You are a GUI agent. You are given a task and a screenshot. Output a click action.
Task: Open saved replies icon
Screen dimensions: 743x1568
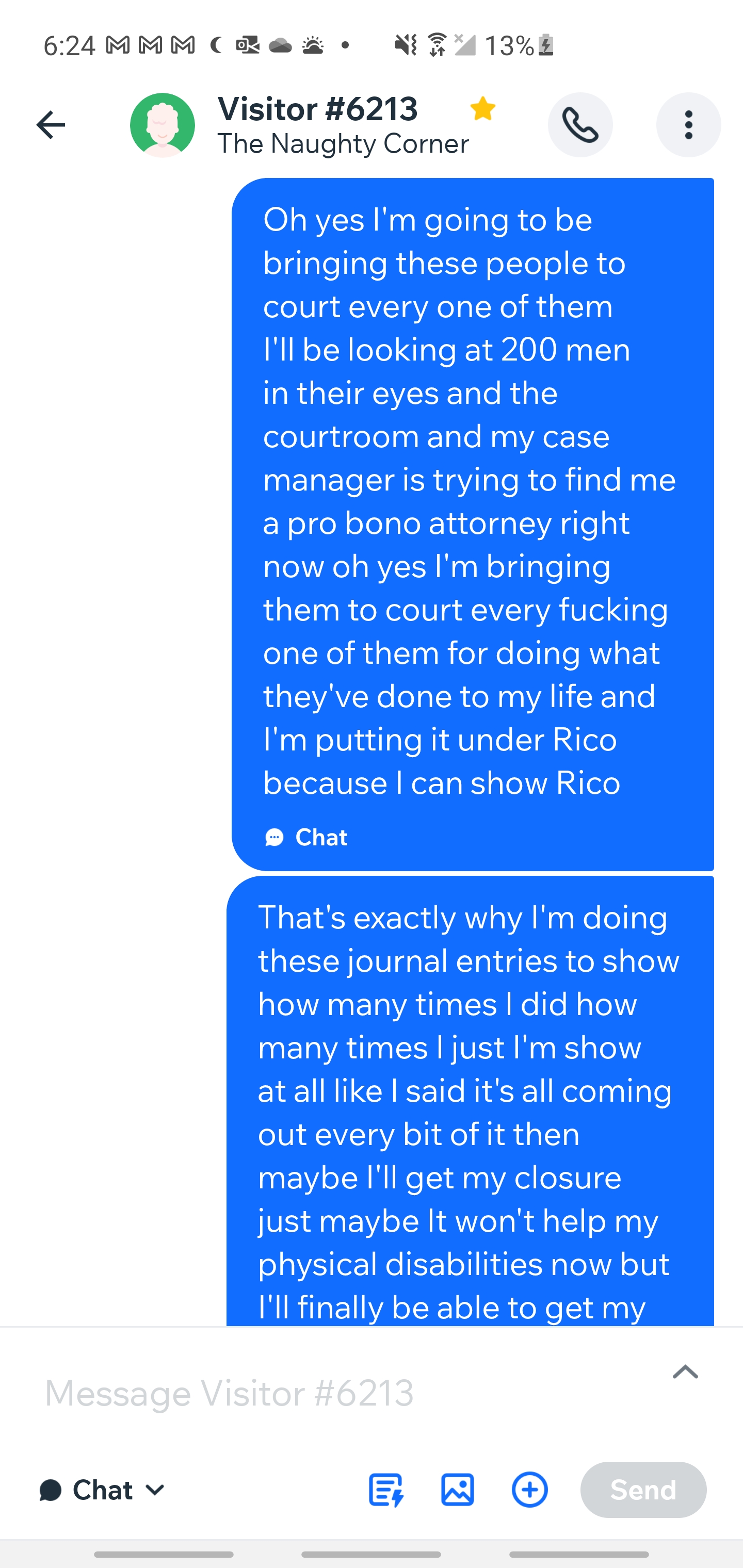click(386, 1490)
